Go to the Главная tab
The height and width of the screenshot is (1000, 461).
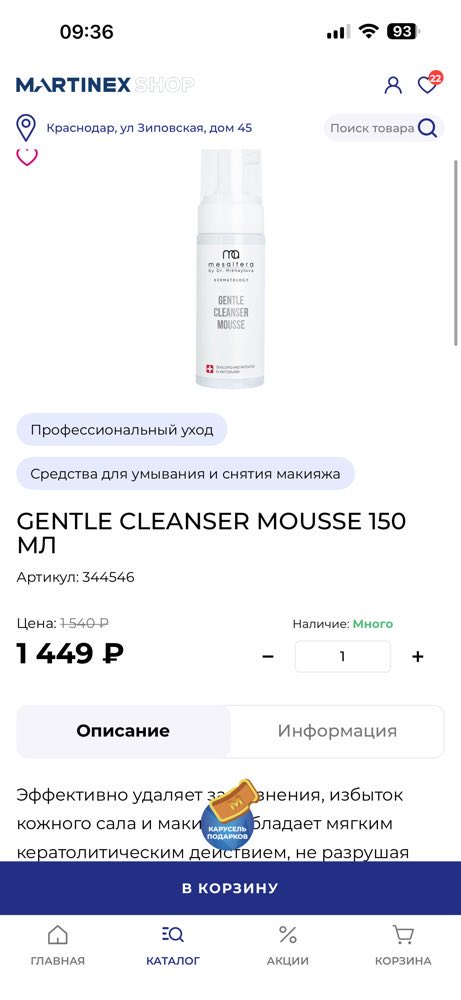point(57,946)
